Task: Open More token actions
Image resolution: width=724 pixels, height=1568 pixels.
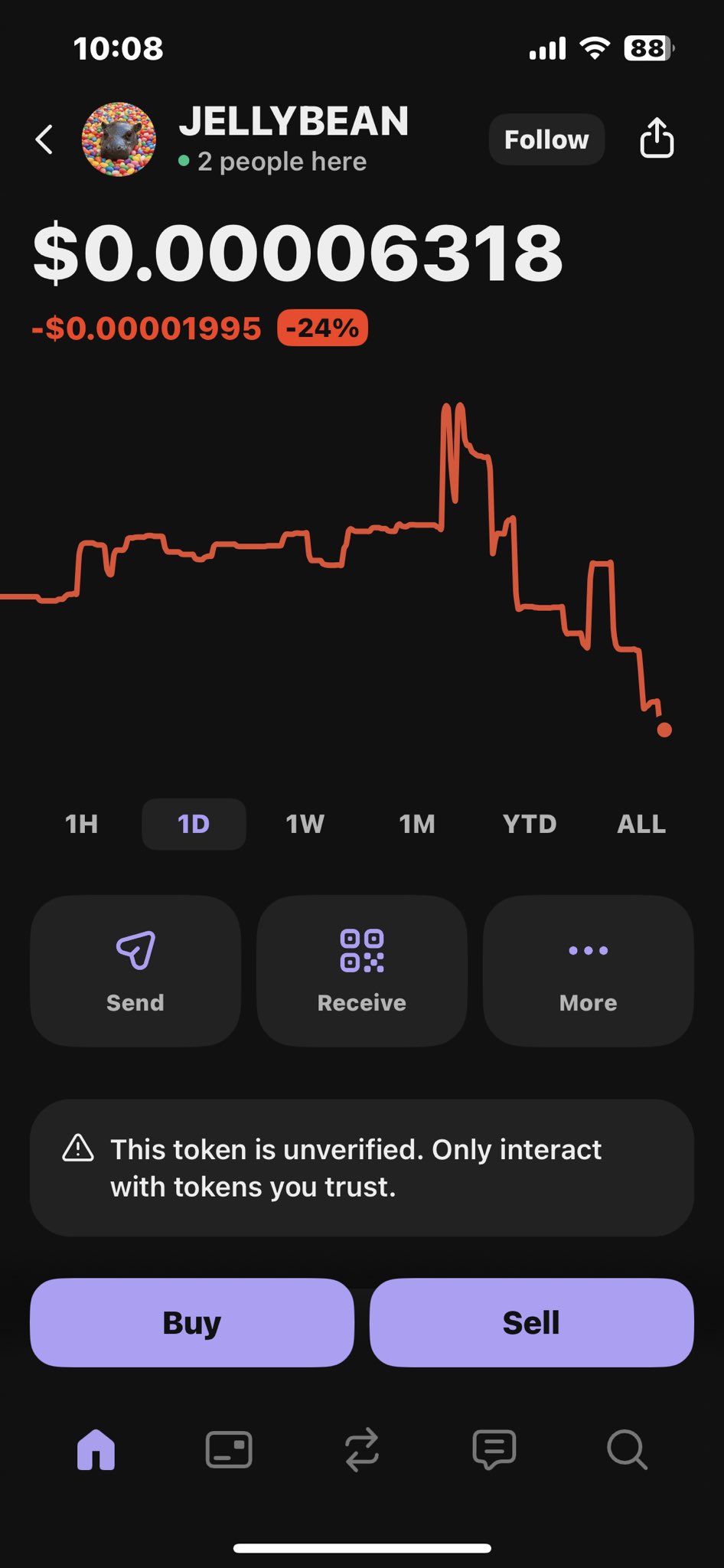Action: coord(588,970)
